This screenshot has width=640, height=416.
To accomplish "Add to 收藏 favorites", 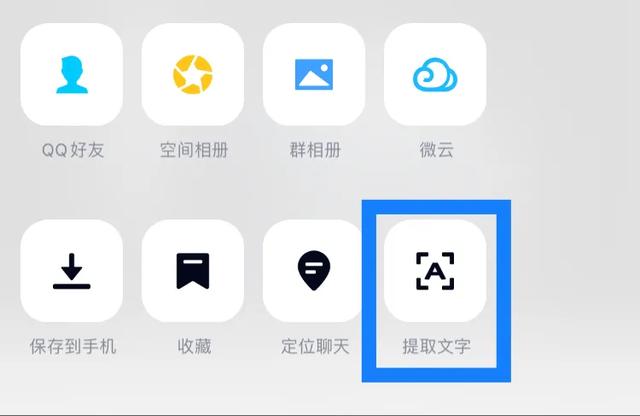I will 193,271.
